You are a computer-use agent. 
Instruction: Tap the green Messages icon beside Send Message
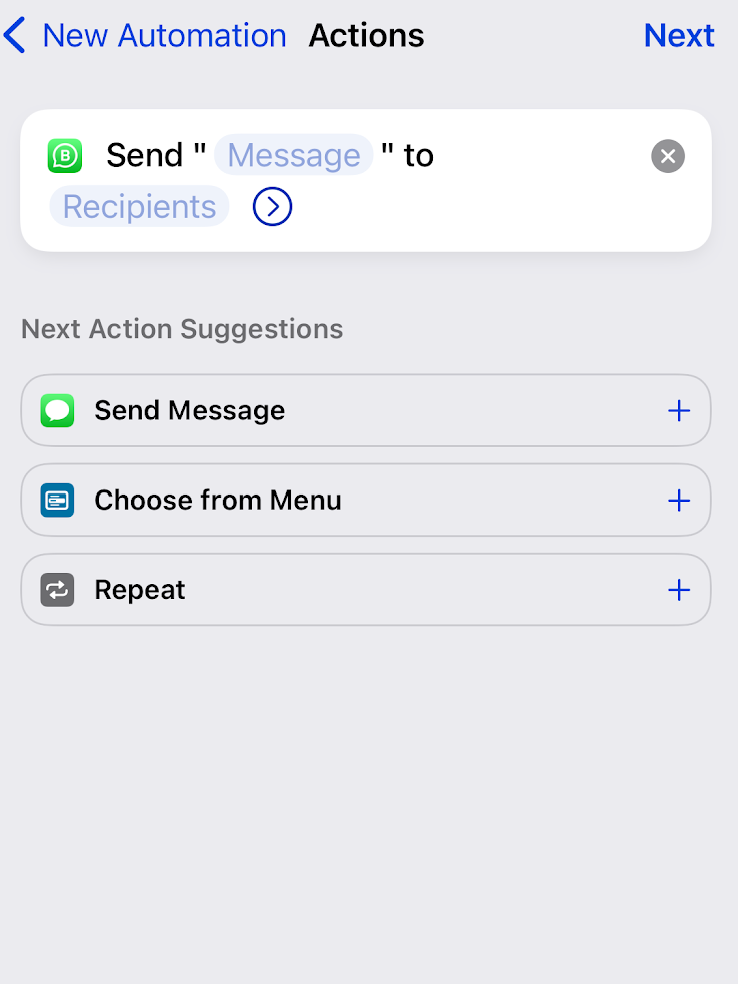point(57,410)
